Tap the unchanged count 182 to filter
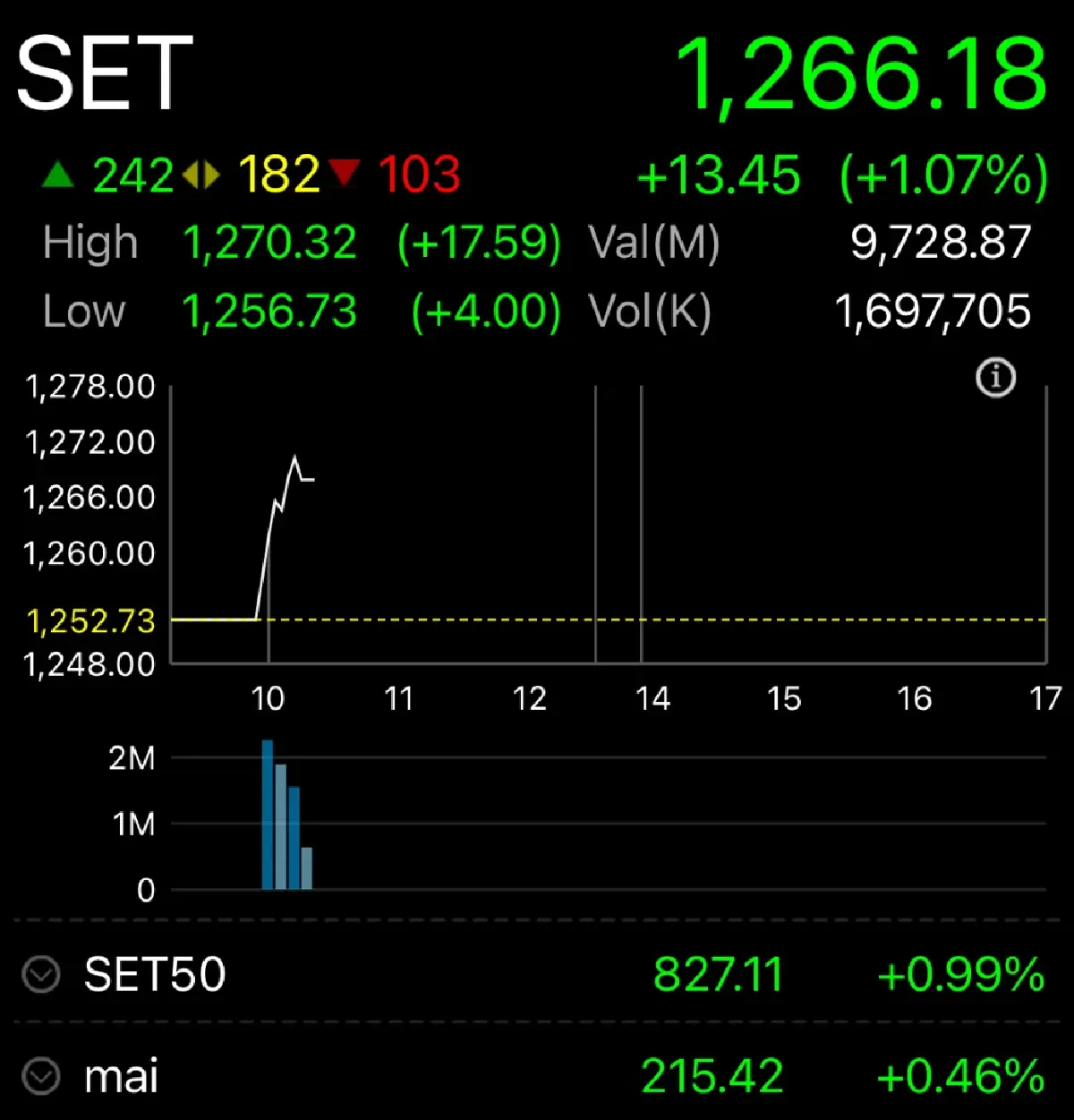The image size is (1074, 1120). click(277, 175)
